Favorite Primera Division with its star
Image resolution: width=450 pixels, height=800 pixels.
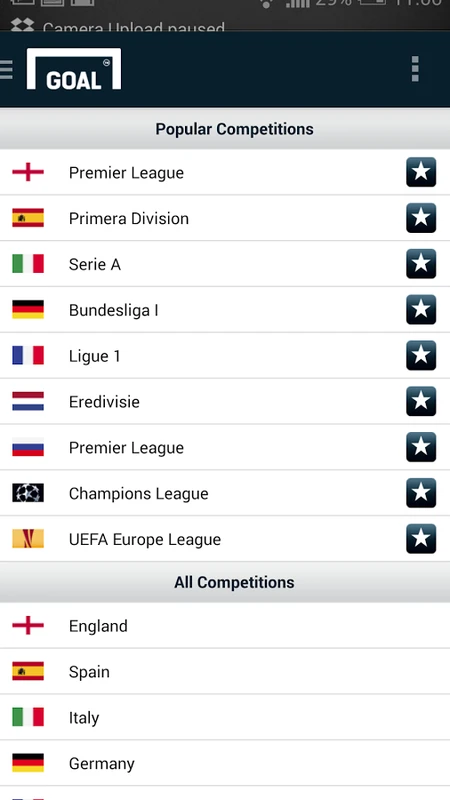[421, 218]
